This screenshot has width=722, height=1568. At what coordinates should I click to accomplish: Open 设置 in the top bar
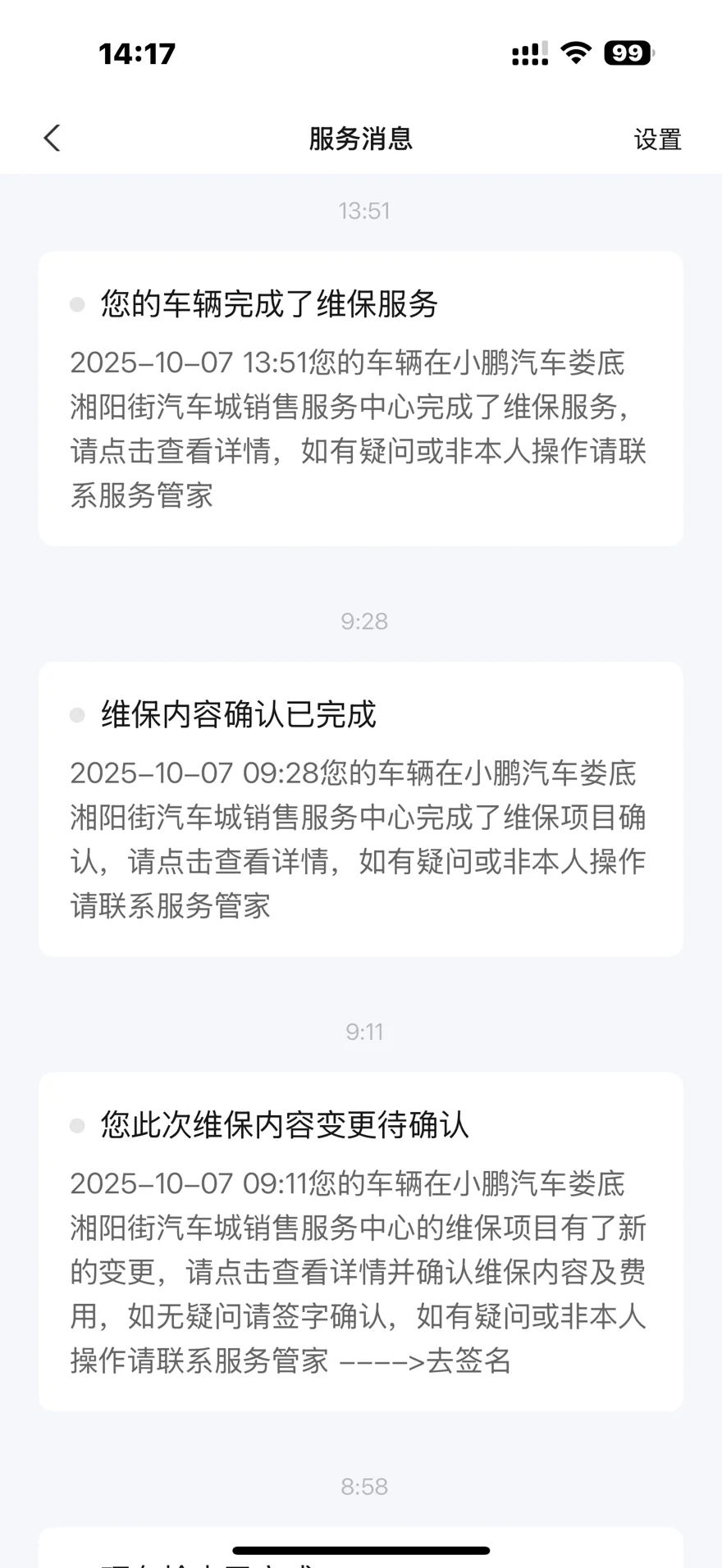pyautogui.click(x=657, y=139)
